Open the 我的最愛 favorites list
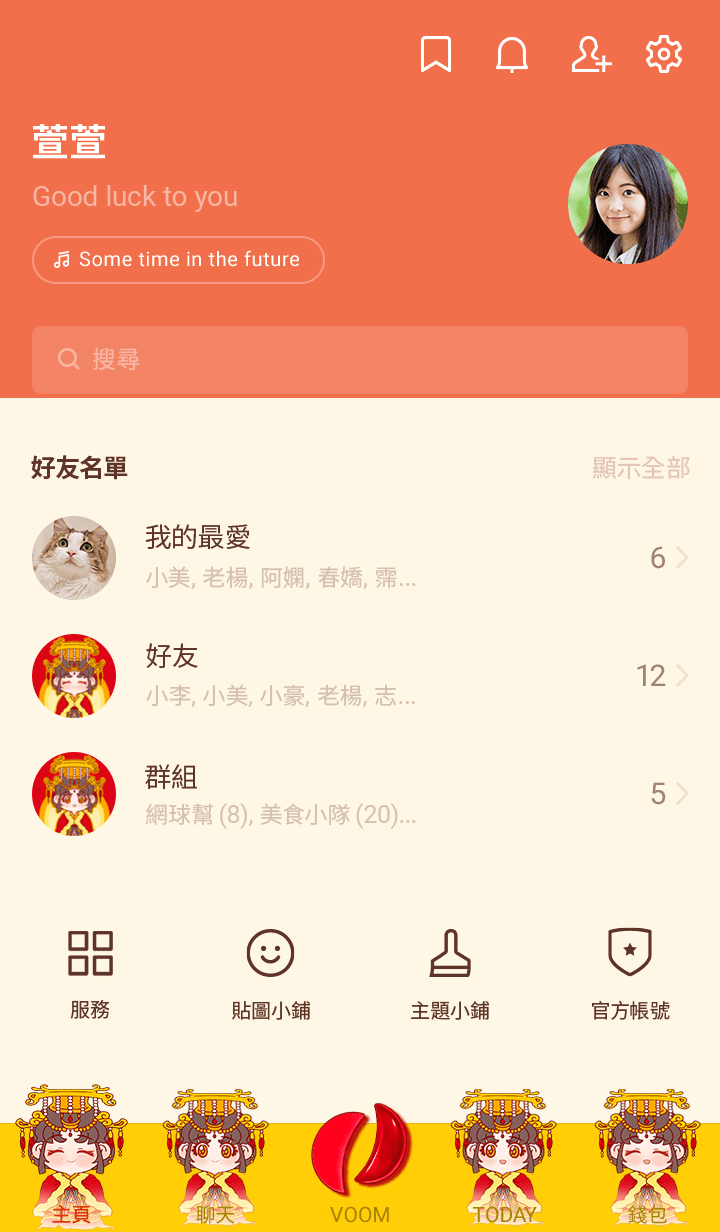Viewport: 720px width, 1232px height. tap(360, 558)
